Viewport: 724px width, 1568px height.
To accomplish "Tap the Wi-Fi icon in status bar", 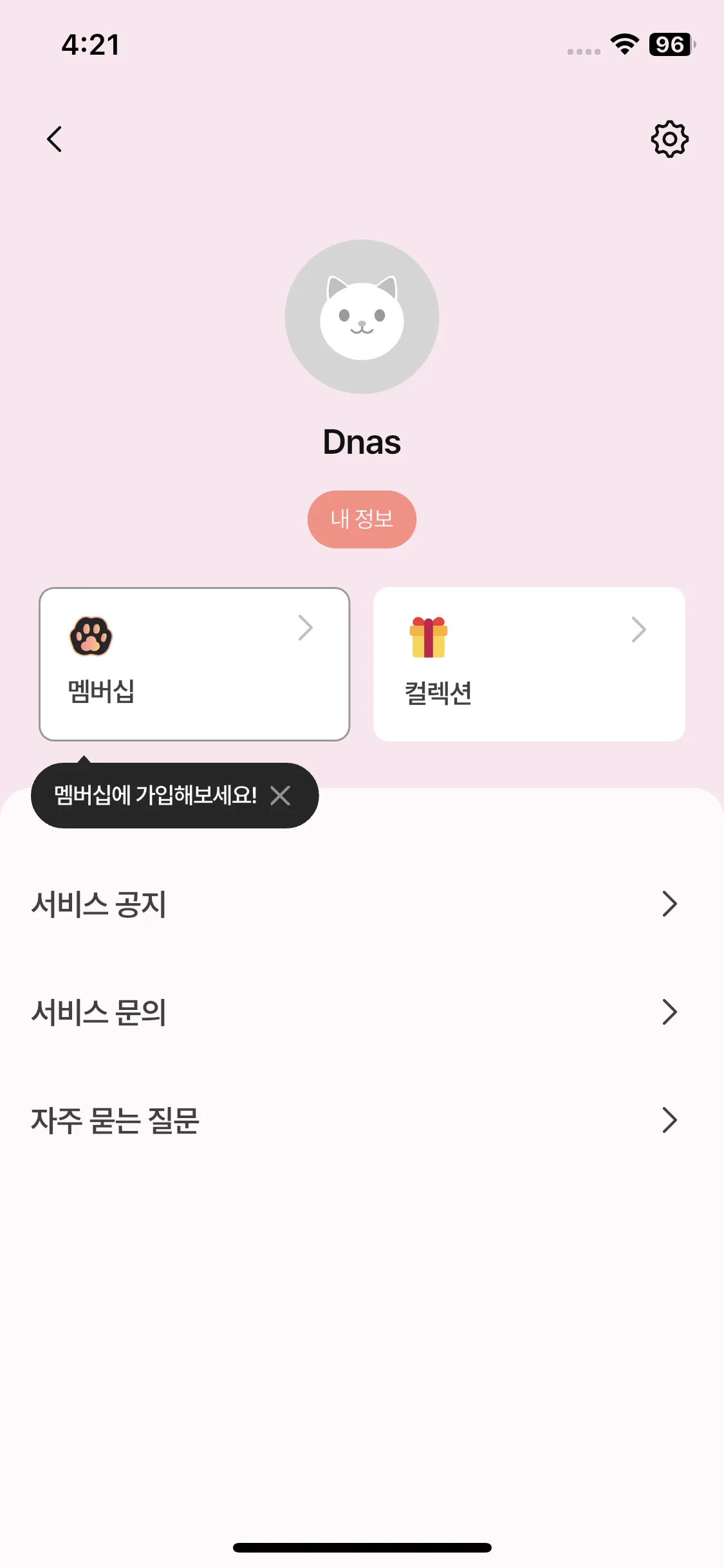I will pos(622,44).
